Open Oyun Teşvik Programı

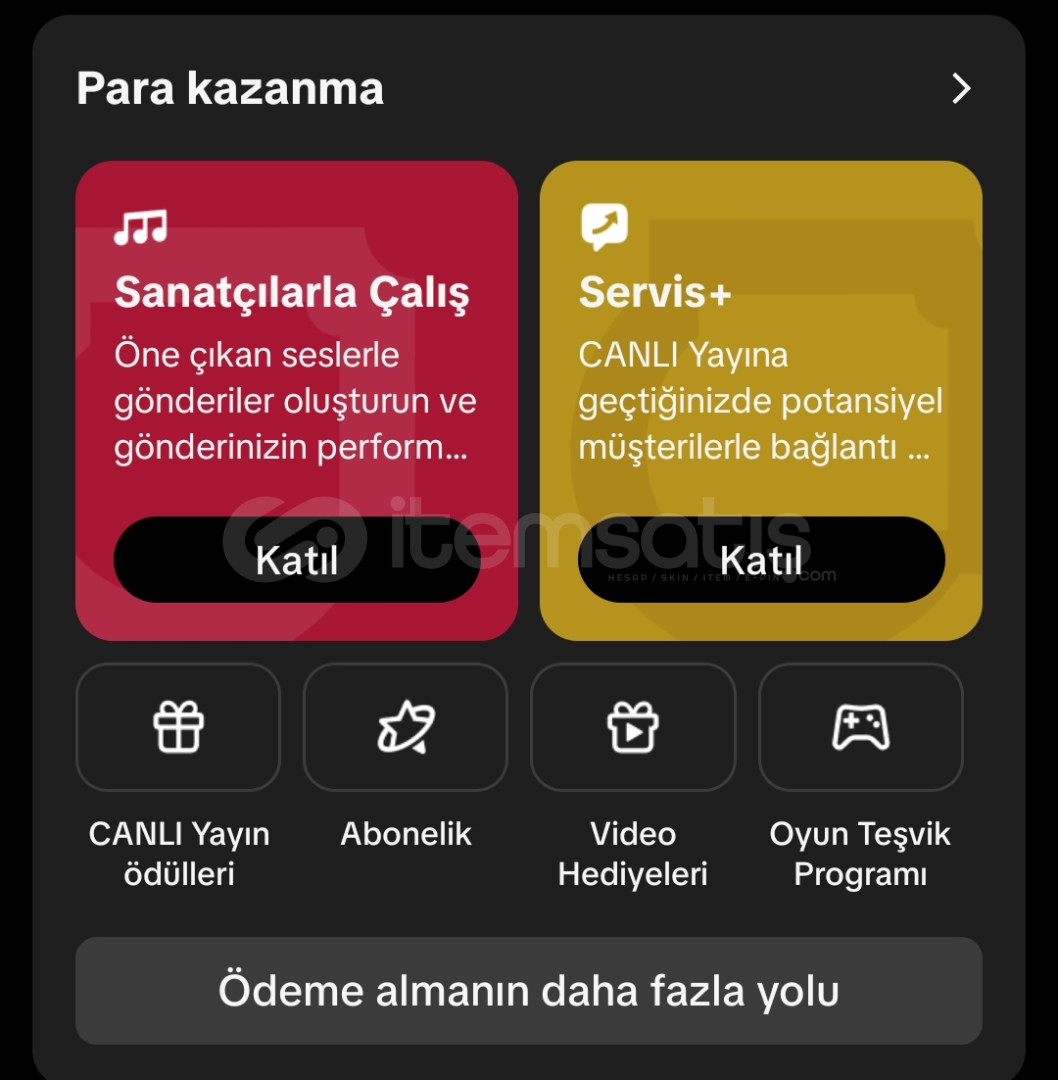coord(860,727)
